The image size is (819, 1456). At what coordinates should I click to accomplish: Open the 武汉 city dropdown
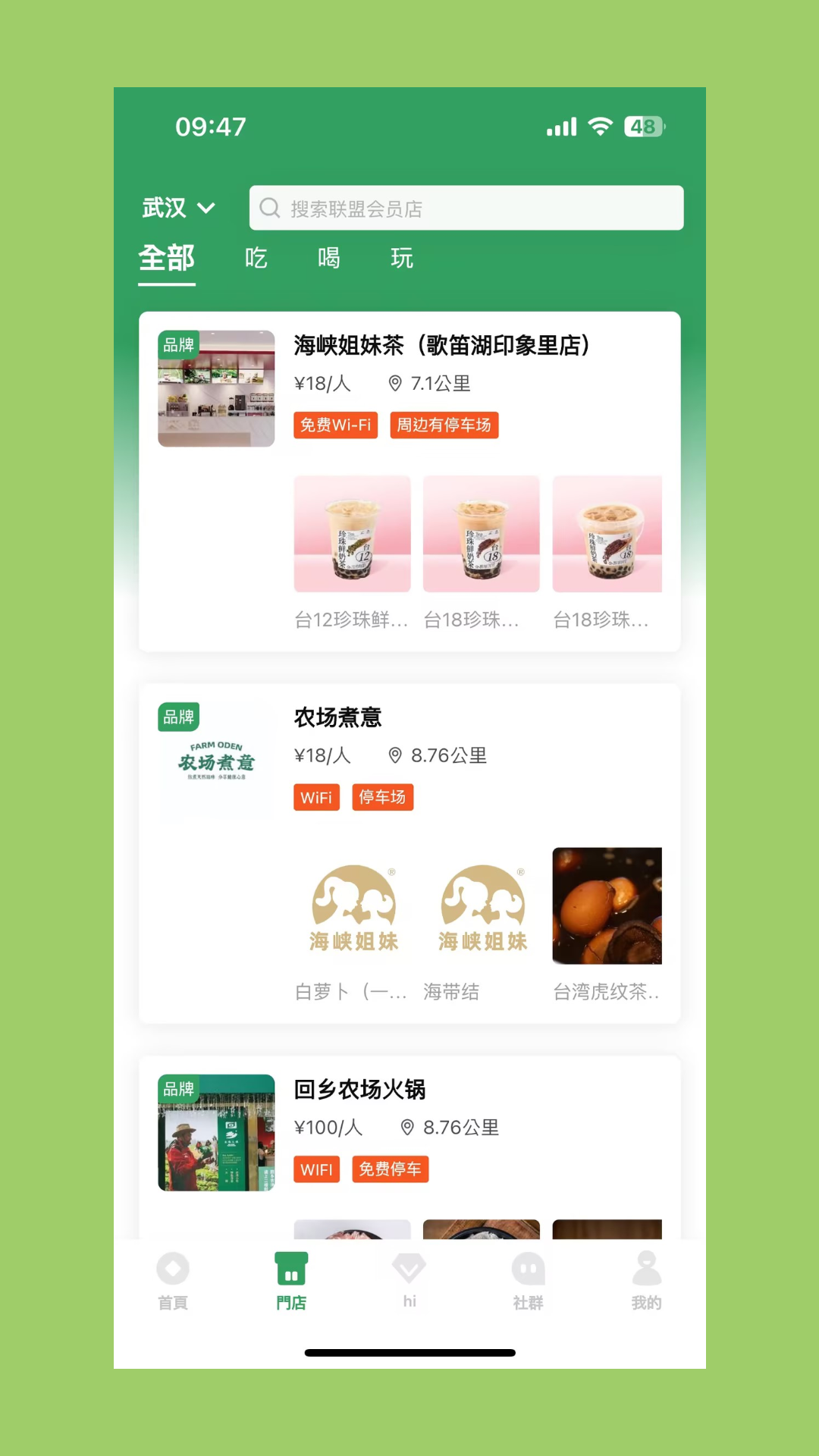point(178,208)
